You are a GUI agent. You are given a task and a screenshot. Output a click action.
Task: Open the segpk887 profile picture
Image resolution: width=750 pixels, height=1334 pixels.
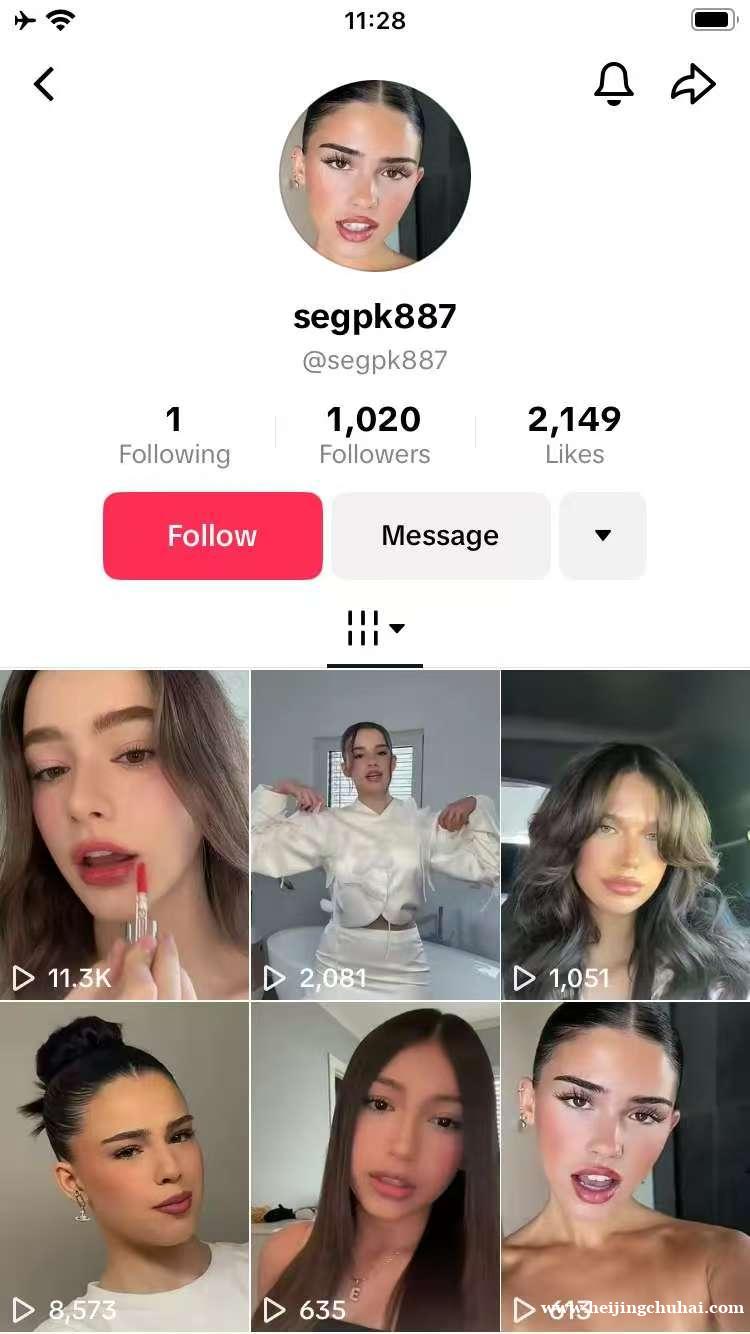click(375, 175)
